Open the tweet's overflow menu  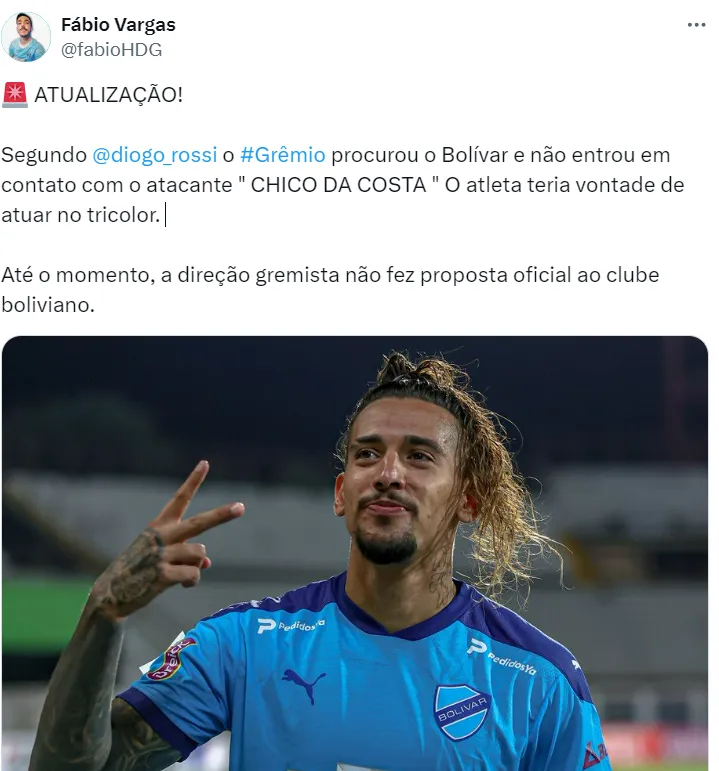click(x=696, y=26)
